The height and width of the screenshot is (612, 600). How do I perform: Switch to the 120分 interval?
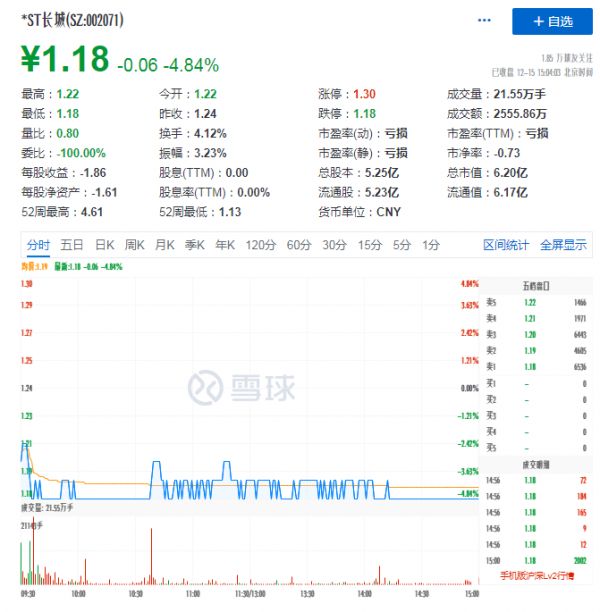pos(260,245)
